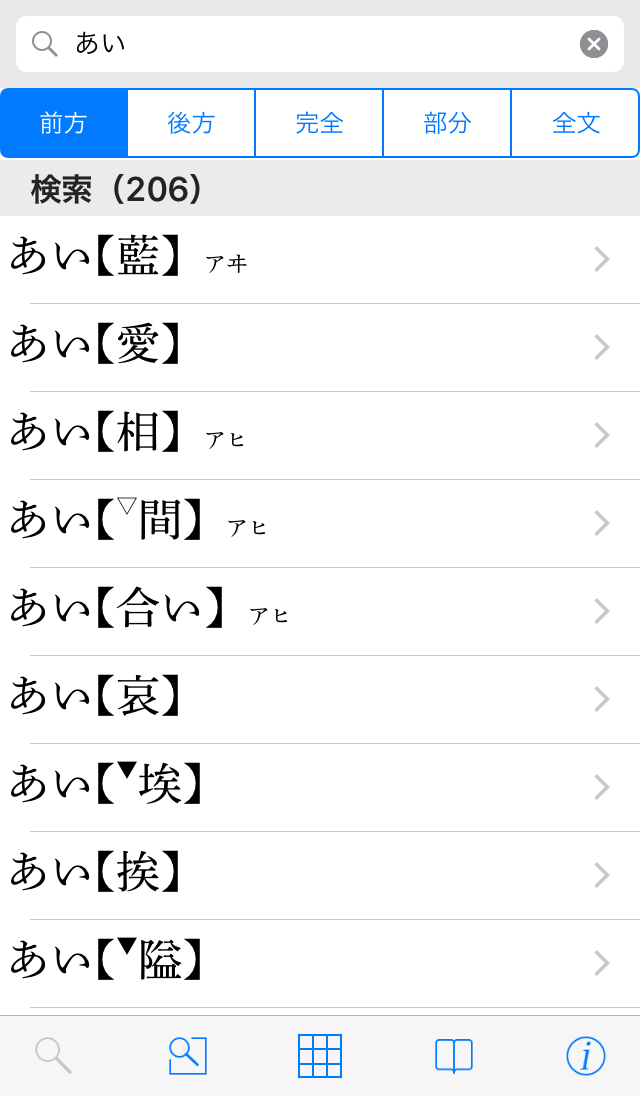640x1096 pixels.
Task: Switch to the magnifier-in-page search tab
Action: click(188, 1055)
